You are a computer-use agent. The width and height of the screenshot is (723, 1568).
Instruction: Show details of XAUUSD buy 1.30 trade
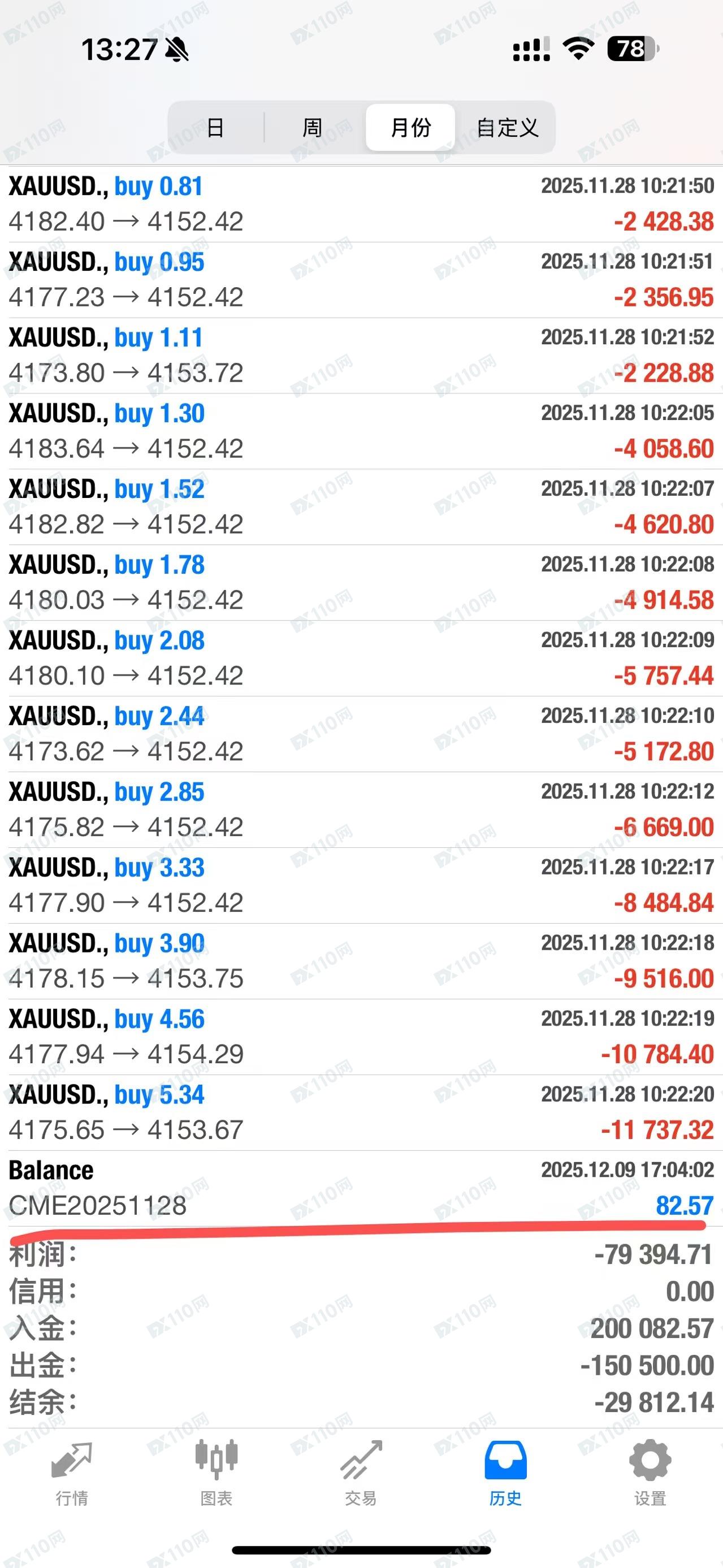362,431
